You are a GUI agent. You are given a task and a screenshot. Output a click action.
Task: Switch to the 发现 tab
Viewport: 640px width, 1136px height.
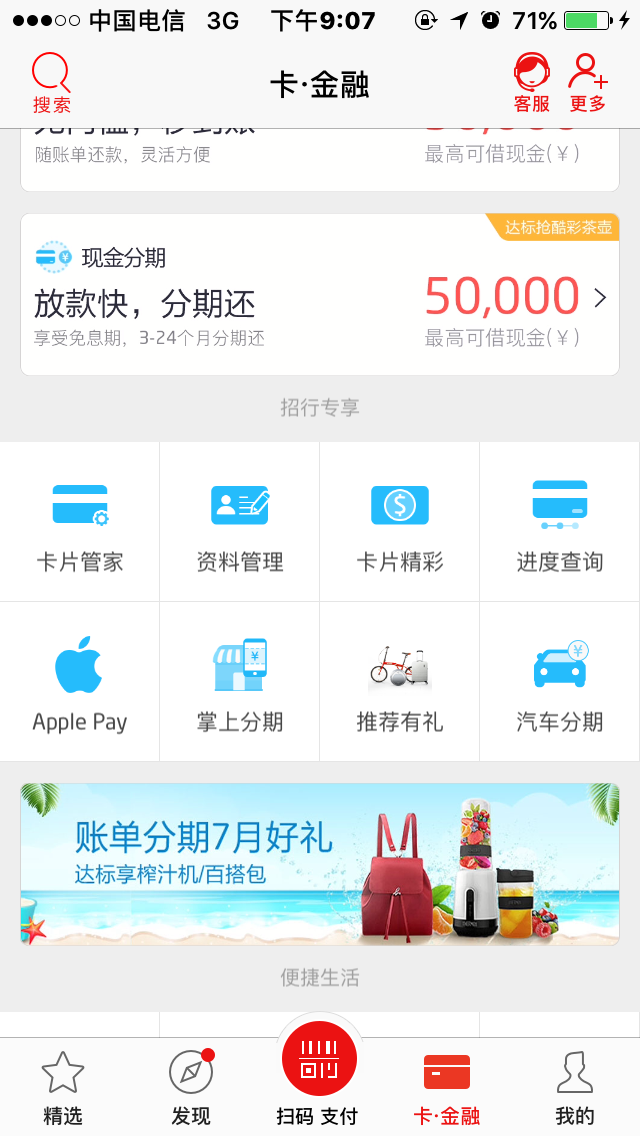(x=191, y=1088)
